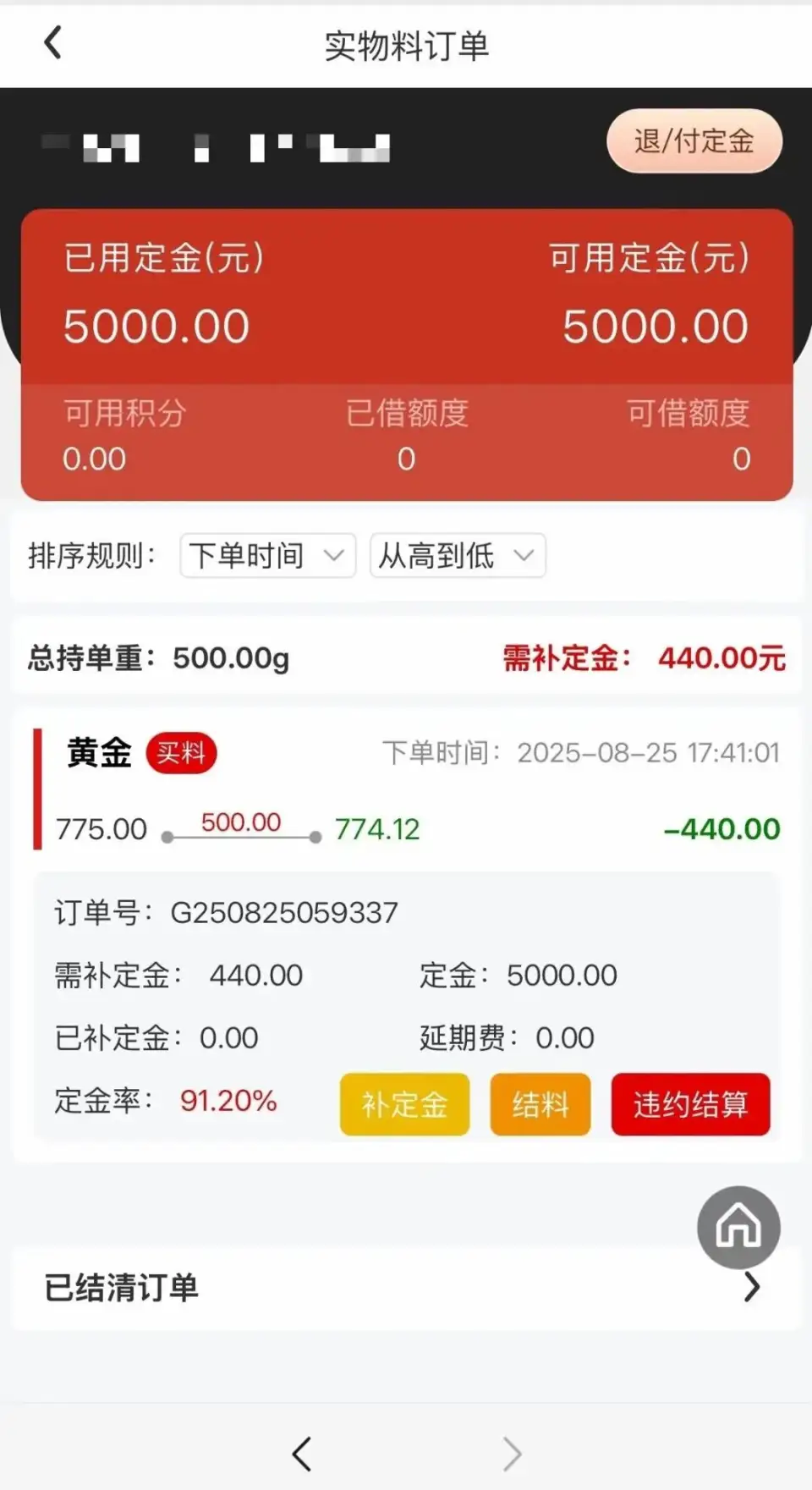The width and height of the screenshot is (812, 1490).
Task: Tap the bottom browser back arrow
Action: point(302,1454)
